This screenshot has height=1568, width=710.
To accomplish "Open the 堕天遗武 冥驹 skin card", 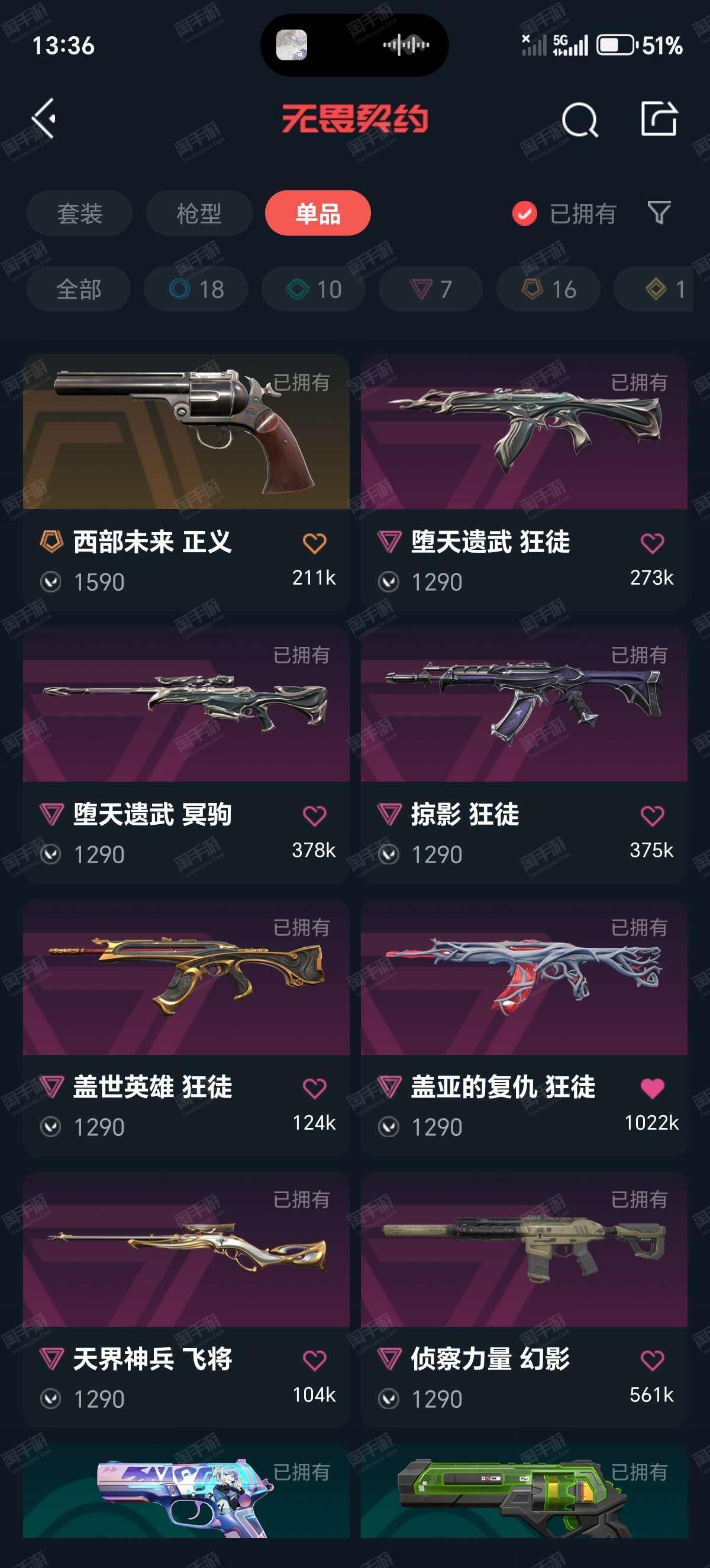I will coord(186,756).
